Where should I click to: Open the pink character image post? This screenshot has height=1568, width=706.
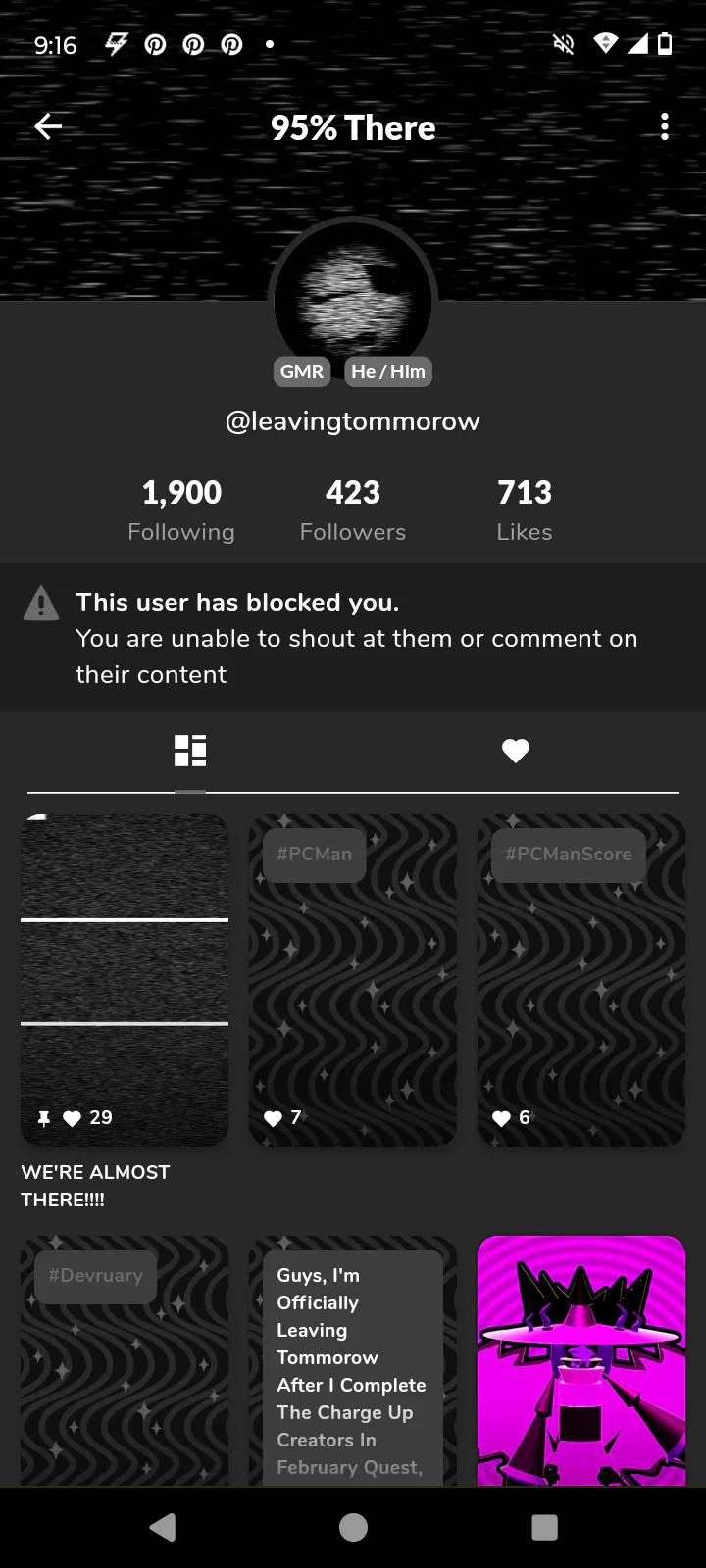(581, 1360)
